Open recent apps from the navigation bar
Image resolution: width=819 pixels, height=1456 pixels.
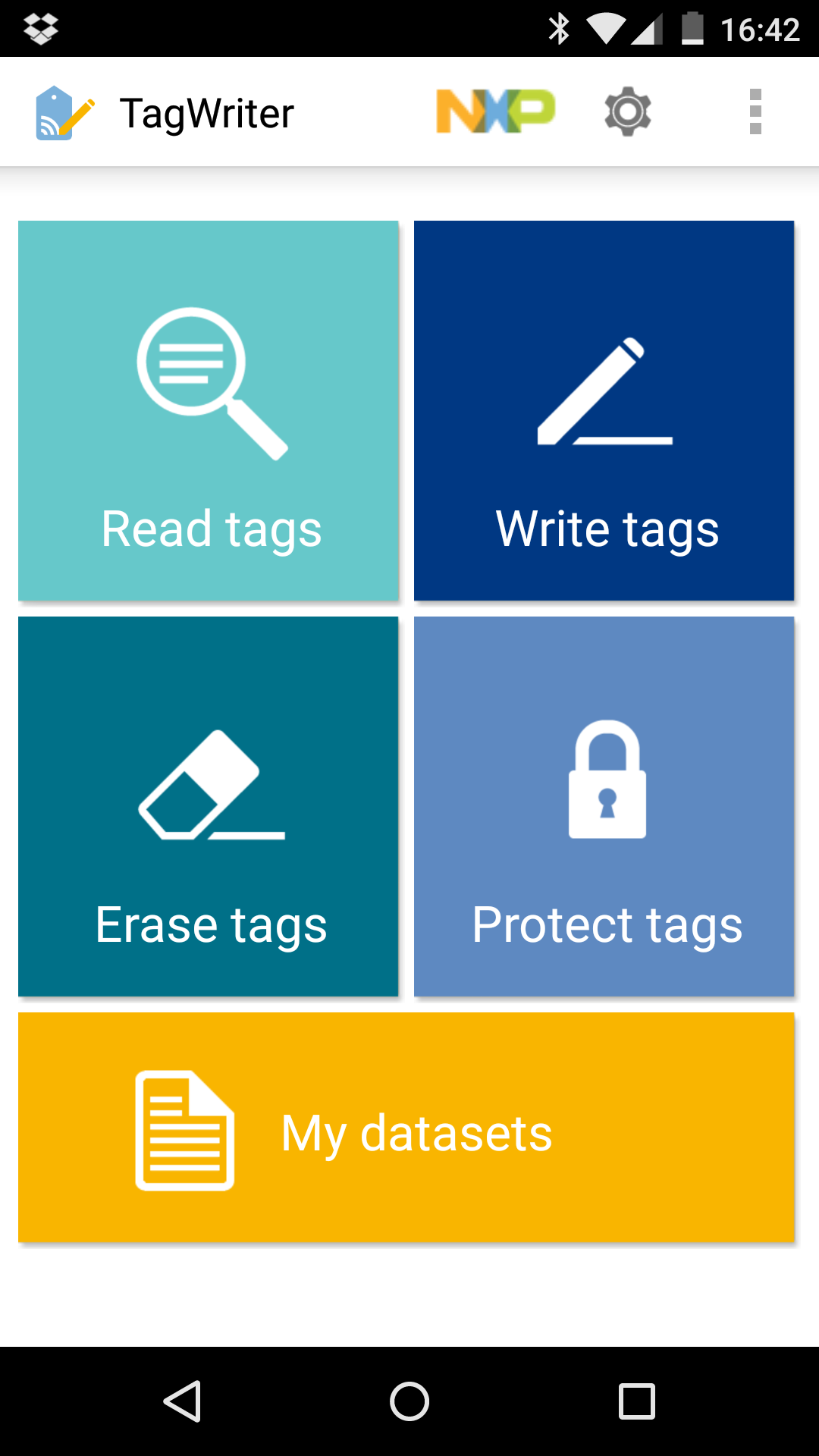point(637,1401)
